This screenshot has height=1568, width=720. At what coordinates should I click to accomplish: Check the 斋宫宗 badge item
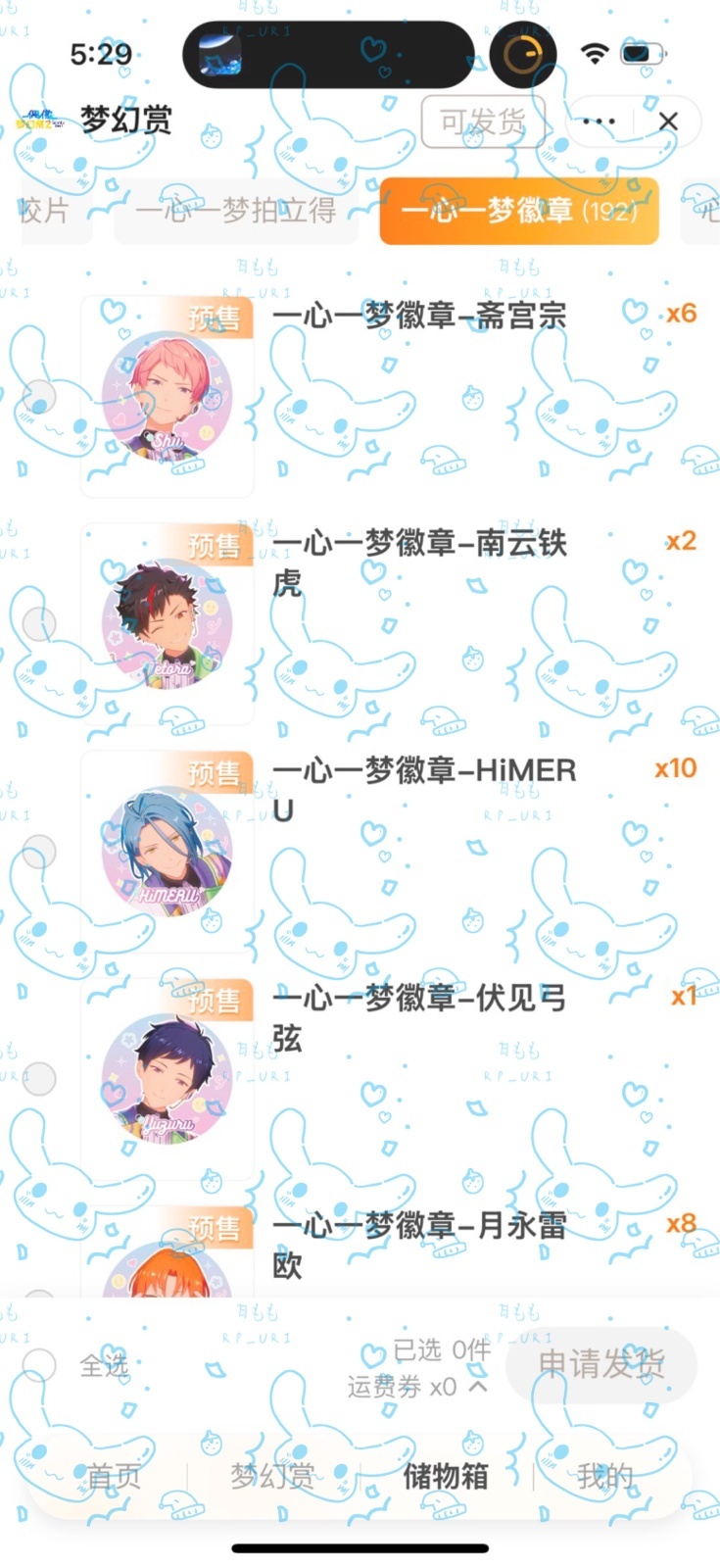39,396
